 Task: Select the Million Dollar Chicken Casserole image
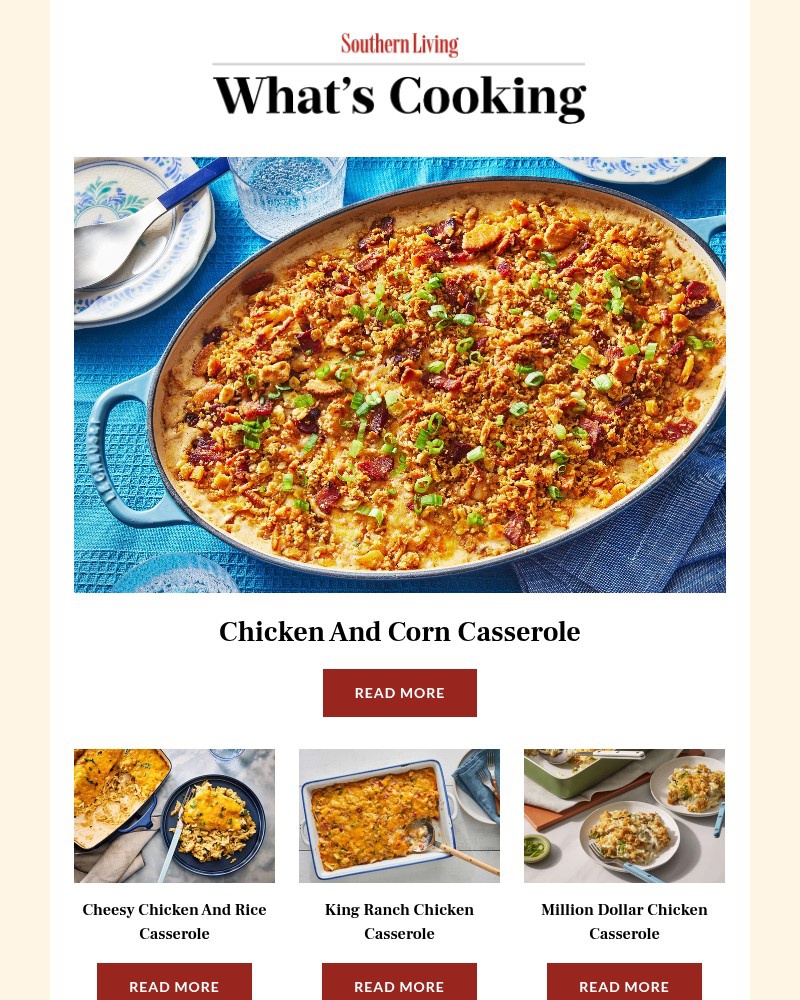tap(624, 815)
